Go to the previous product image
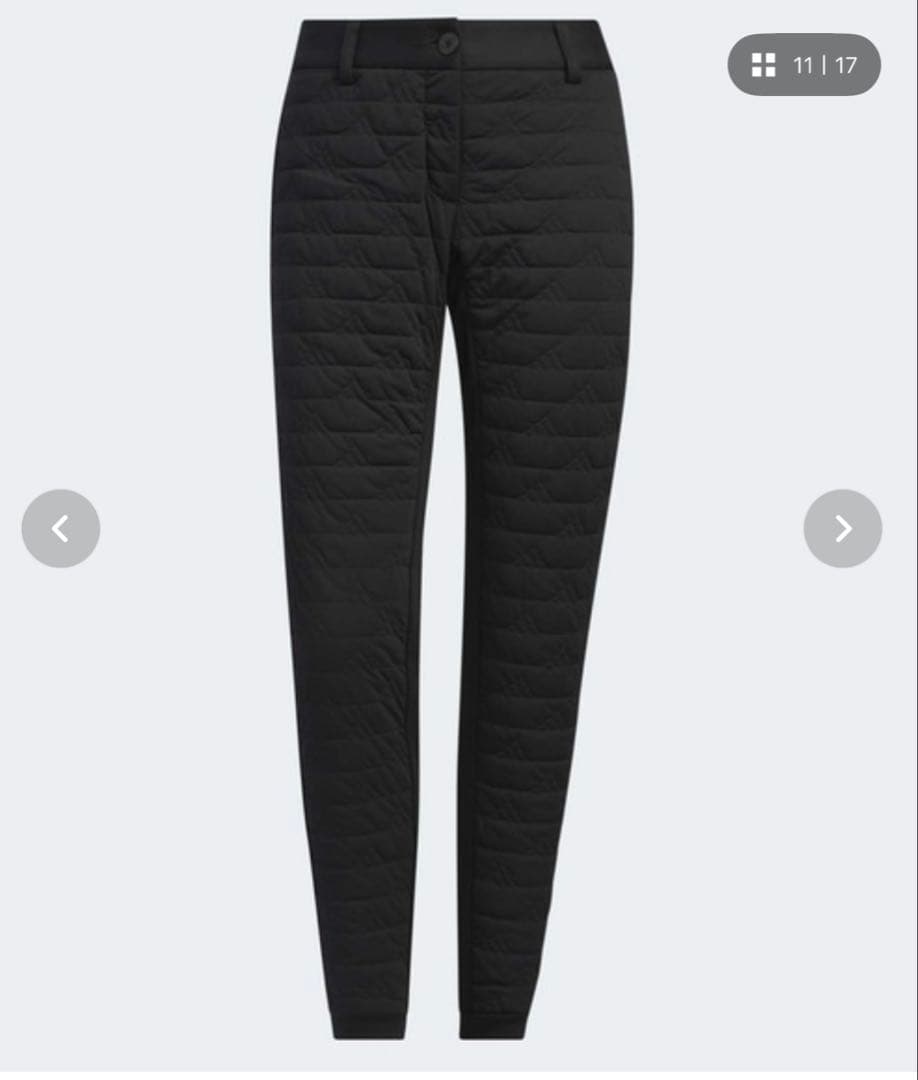This screenshot has width=918, height=1080. point(61,528)
